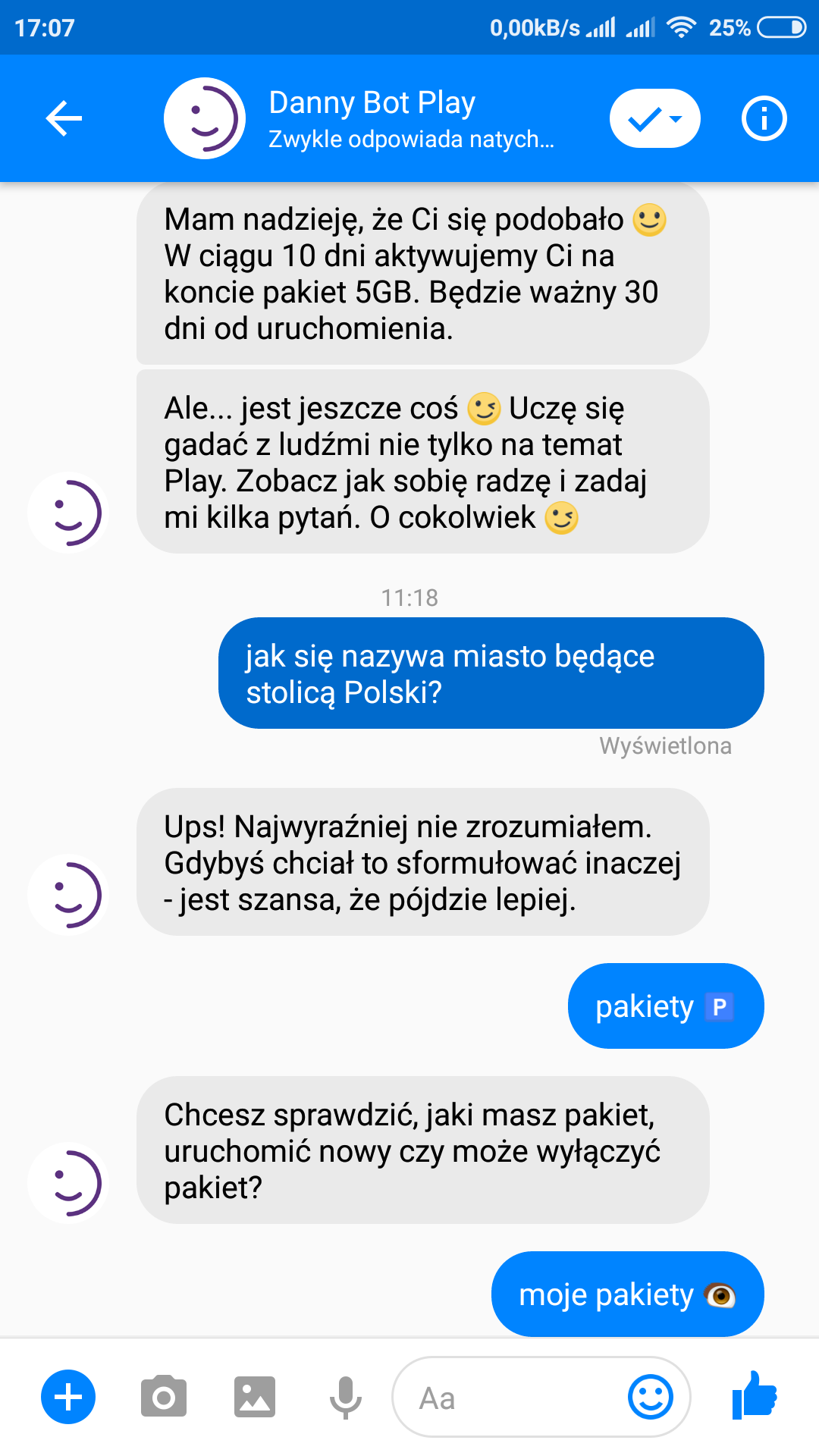Open the camera to take a photo

(163, 1397)
